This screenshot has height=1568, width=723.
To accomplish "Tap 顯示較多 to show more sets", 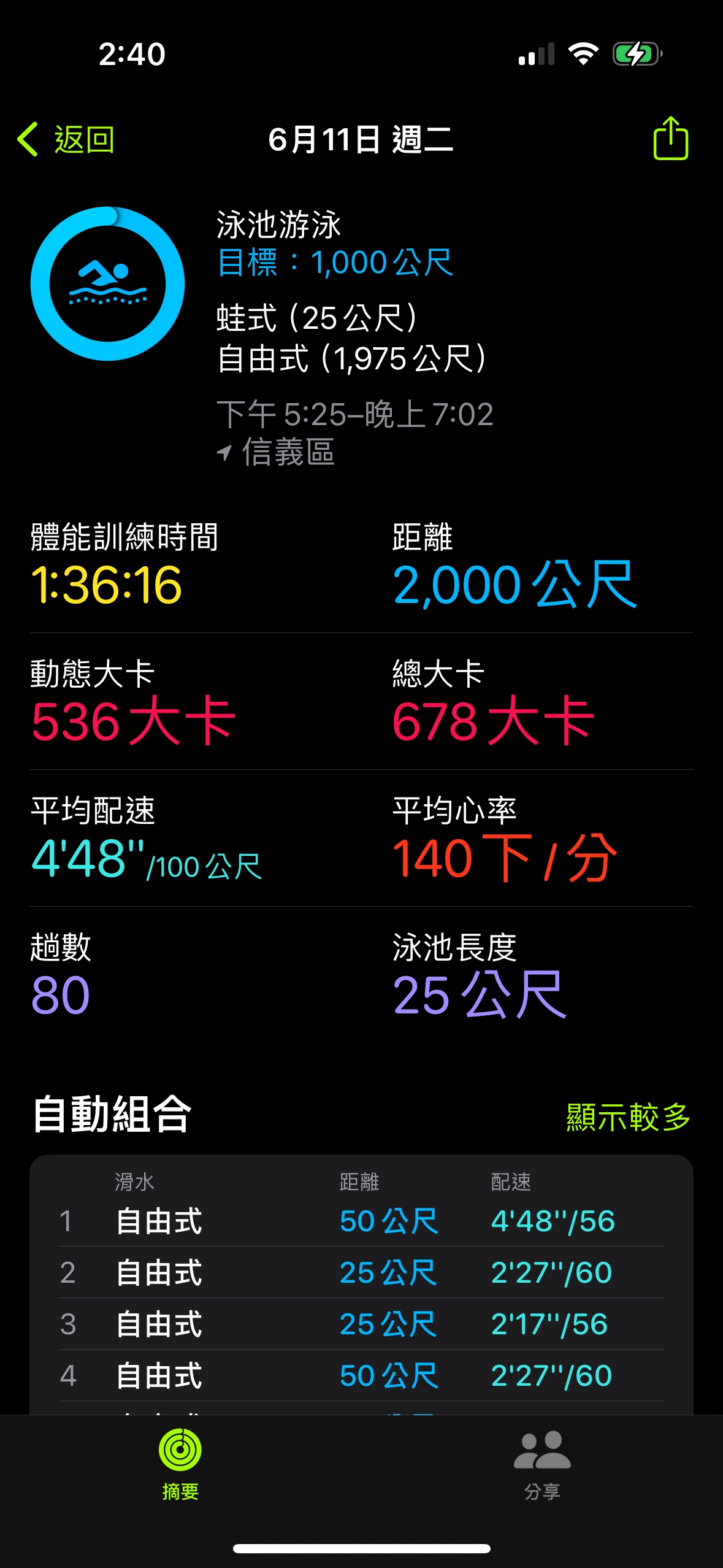I will 628,1116.
